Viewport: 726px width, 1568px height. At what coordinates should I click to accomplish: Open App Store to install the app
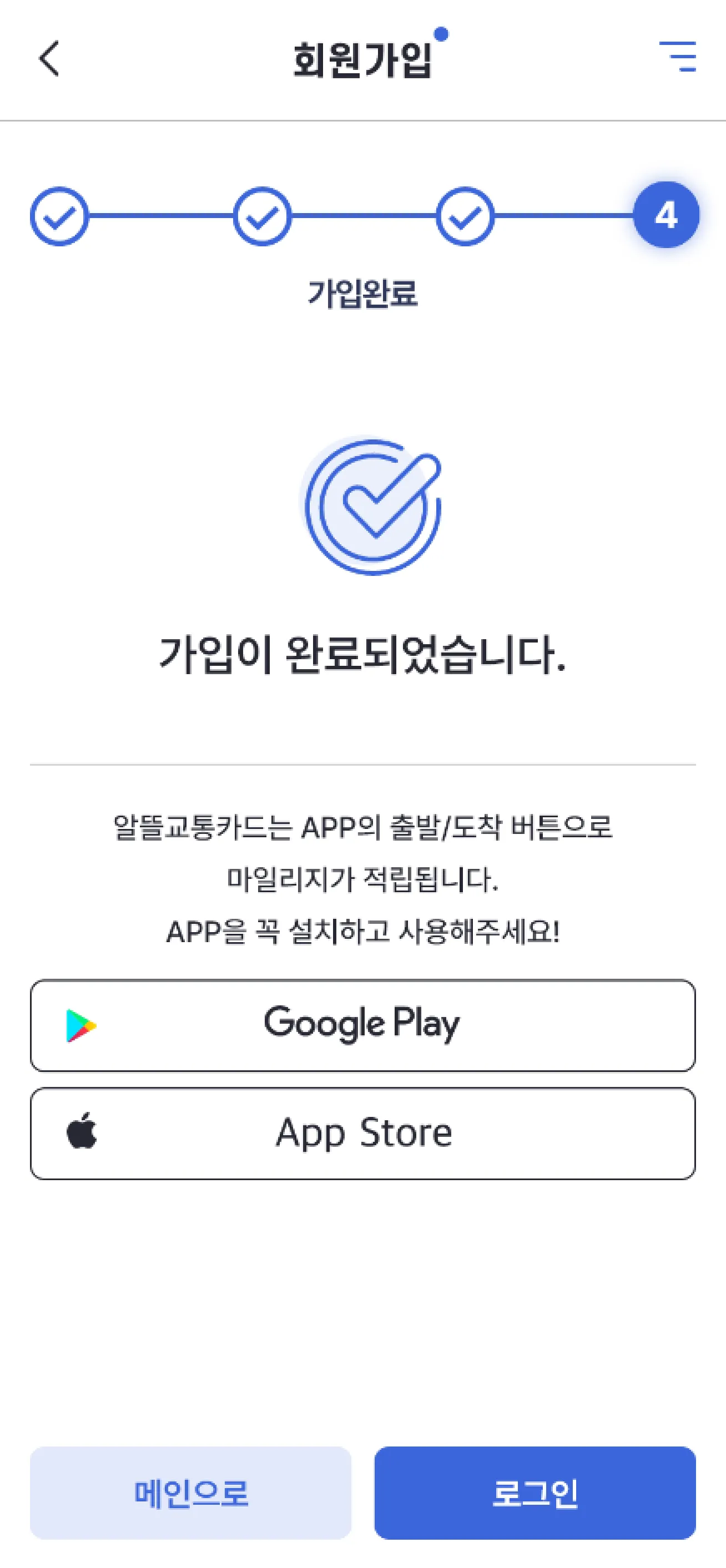point(363,1133)
